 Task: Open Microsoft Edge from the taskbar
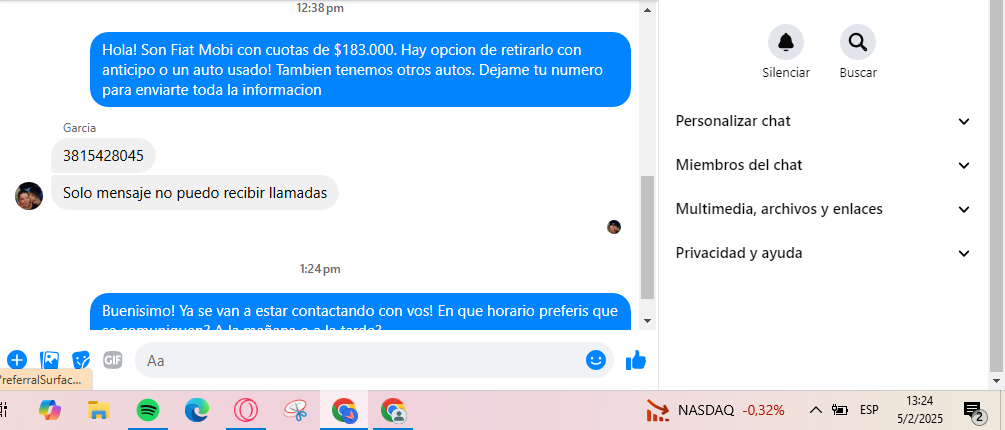[x=197, y=410]
